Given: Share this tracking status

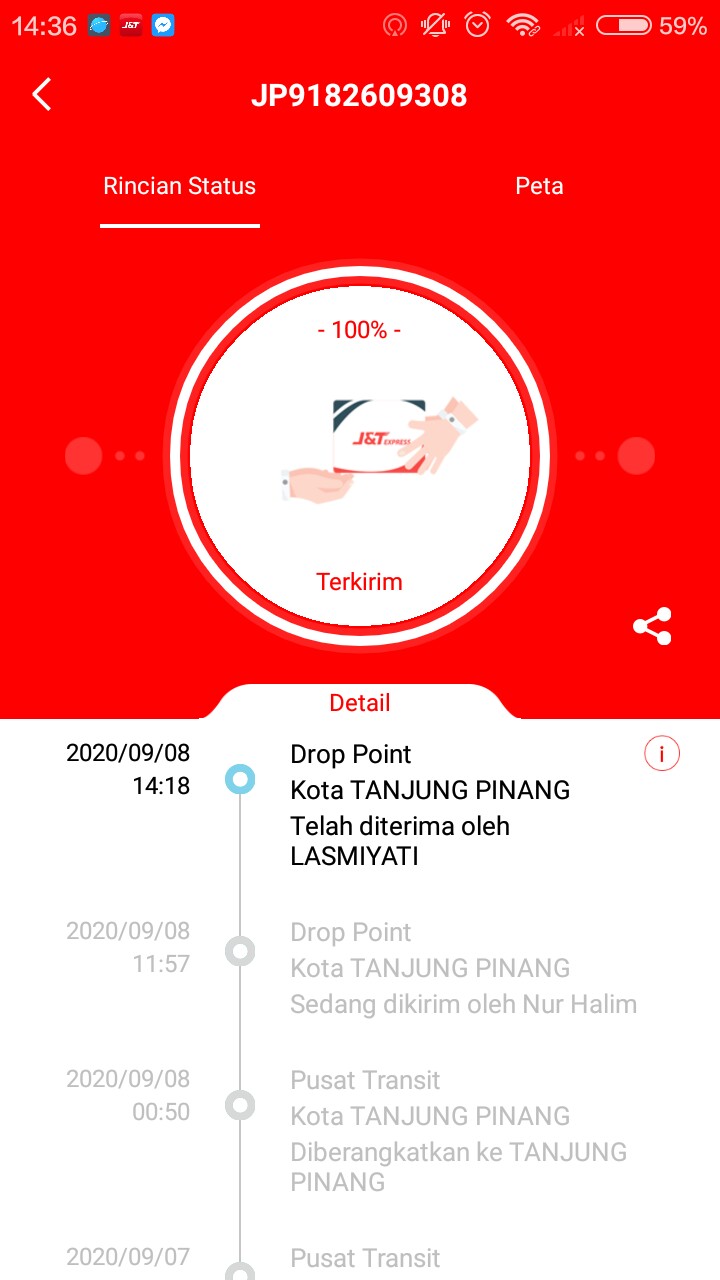Looking at the screenshot, I should pos(652,626).
